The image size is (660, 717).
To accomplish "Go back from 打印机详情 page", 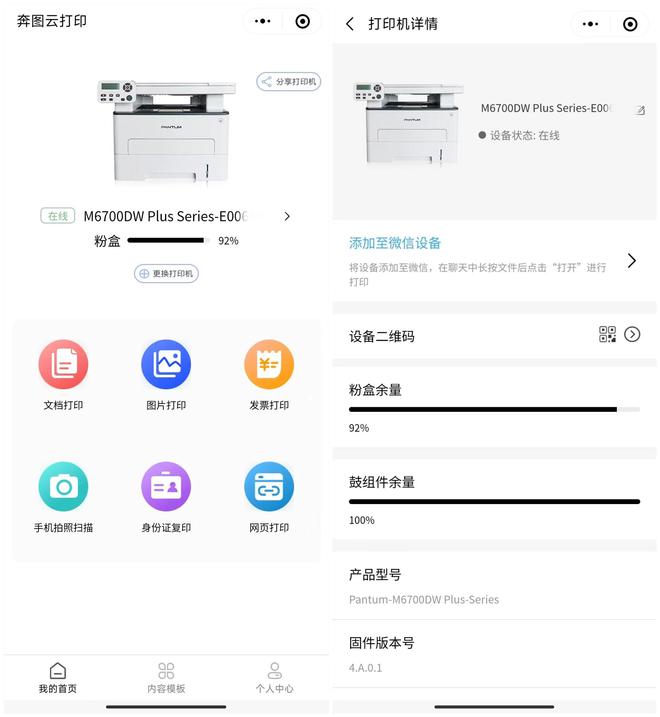I will (350, 24).
